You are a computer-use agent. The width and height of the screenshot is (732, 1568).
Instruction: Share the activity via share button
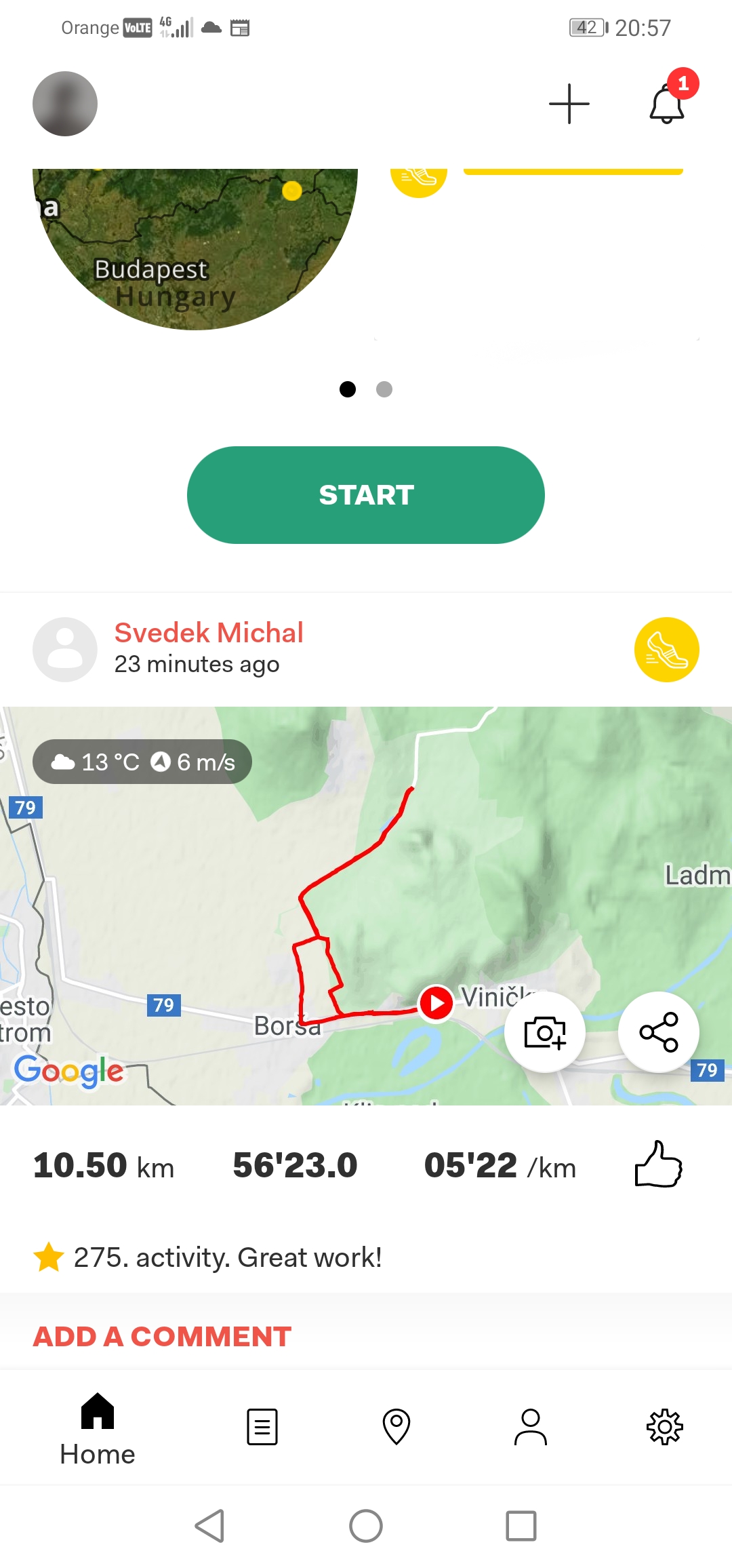[659, 1032]
